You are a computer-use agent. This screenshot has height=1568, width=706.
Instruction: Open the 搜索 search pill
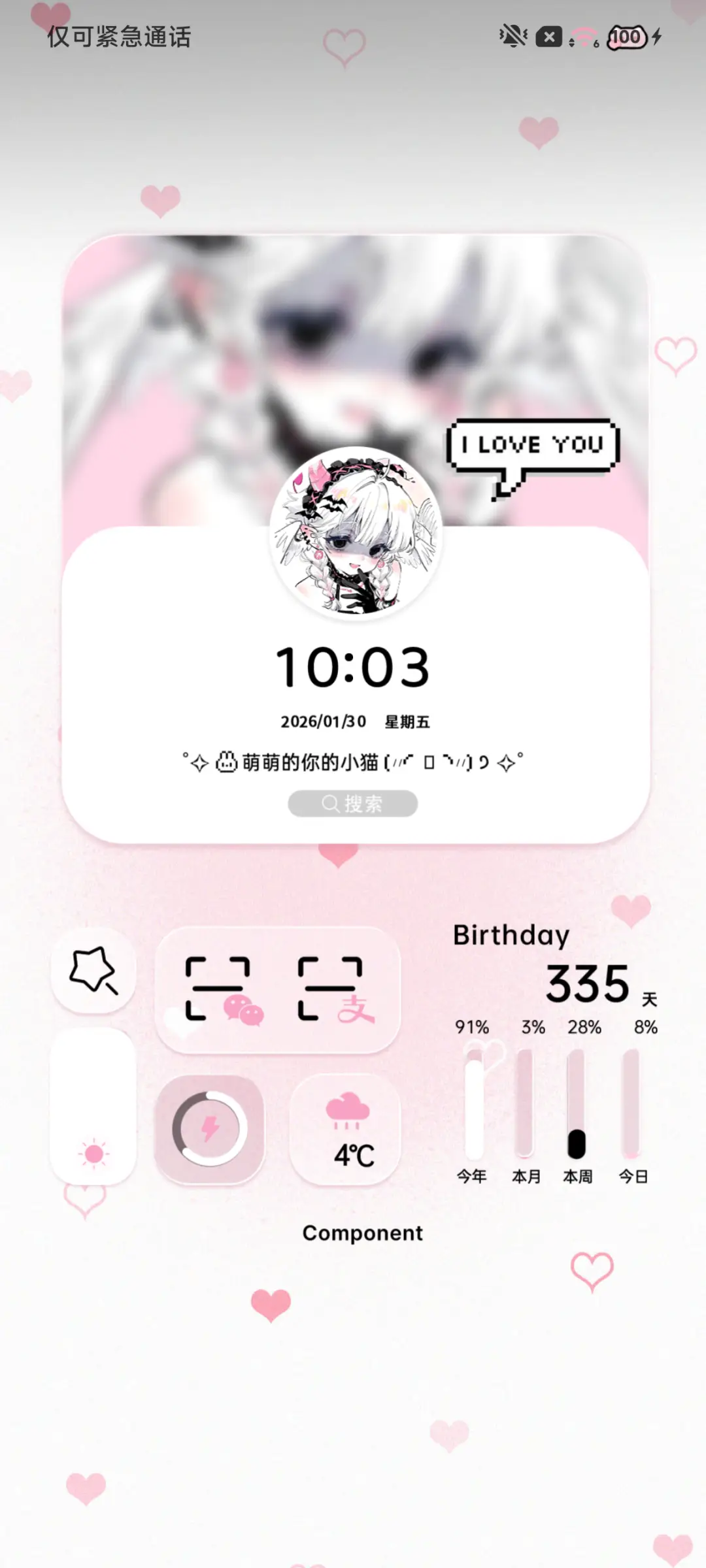(x=352, y=803)
